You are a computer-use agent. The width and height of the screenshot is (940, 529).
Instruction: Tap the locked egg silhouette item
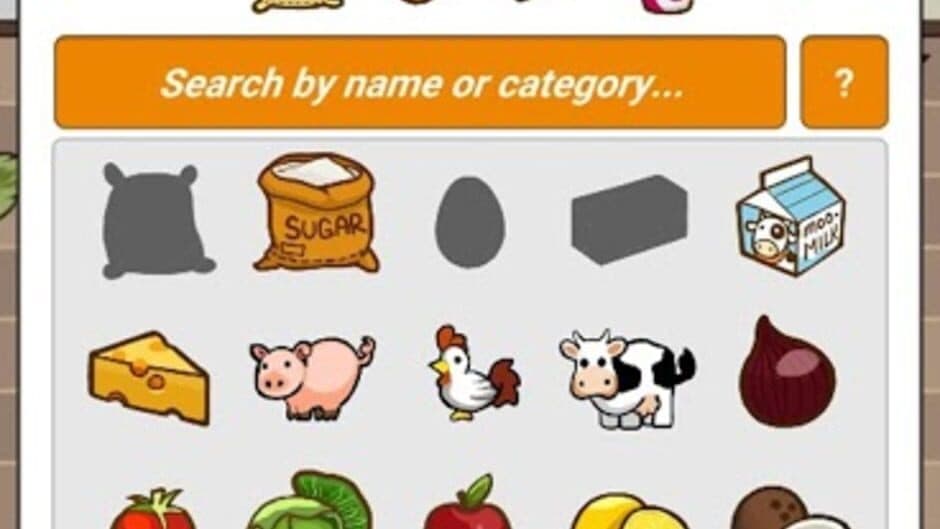[470, 221]
